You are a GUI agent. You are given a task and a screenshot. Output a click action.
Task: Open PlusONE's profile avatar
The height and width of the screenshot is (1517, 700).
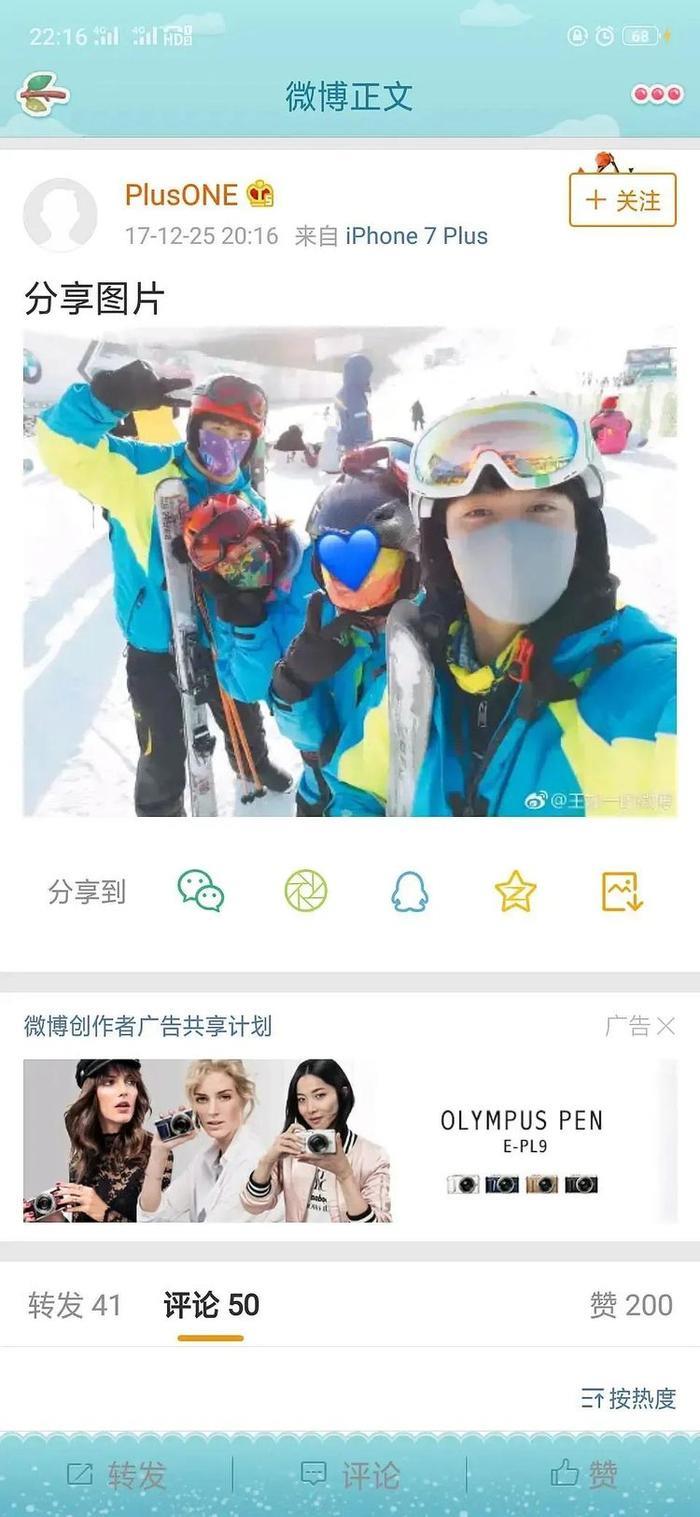pos(60,214)
